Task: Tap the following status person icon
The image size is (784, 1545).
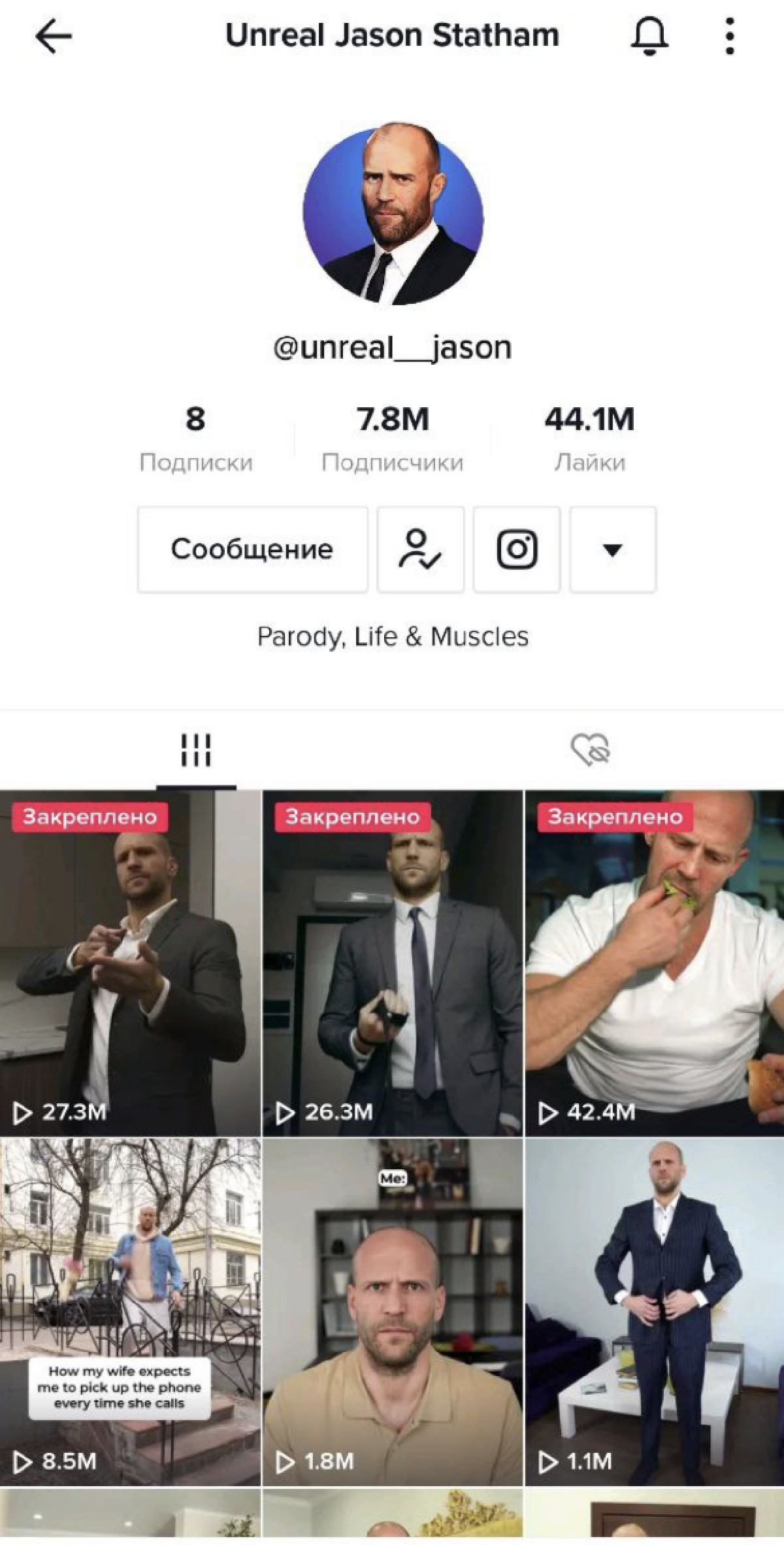Action: pos(421,550)
